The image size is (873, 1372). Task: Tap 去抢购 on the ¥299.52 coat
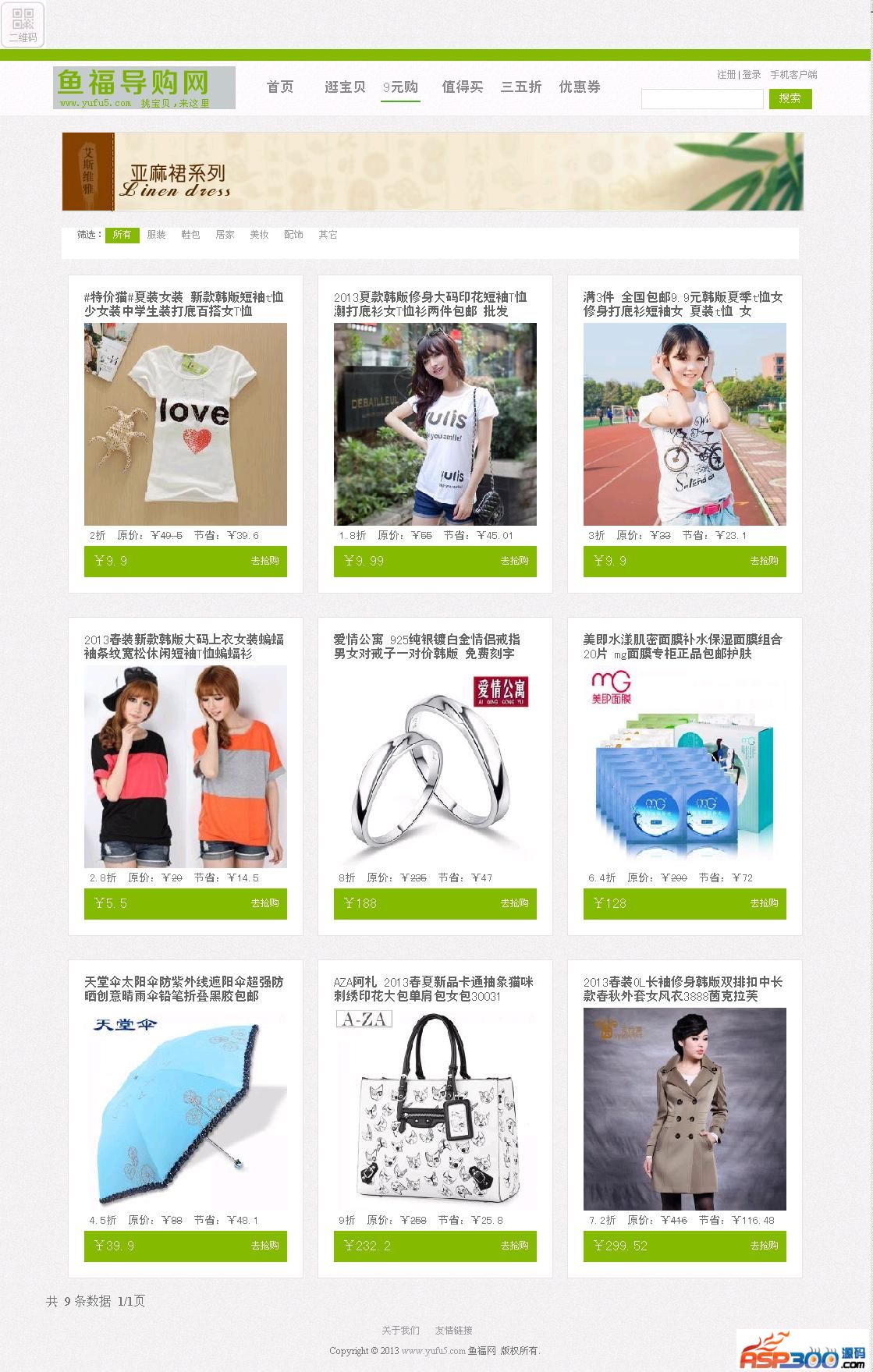[764, 1246]
